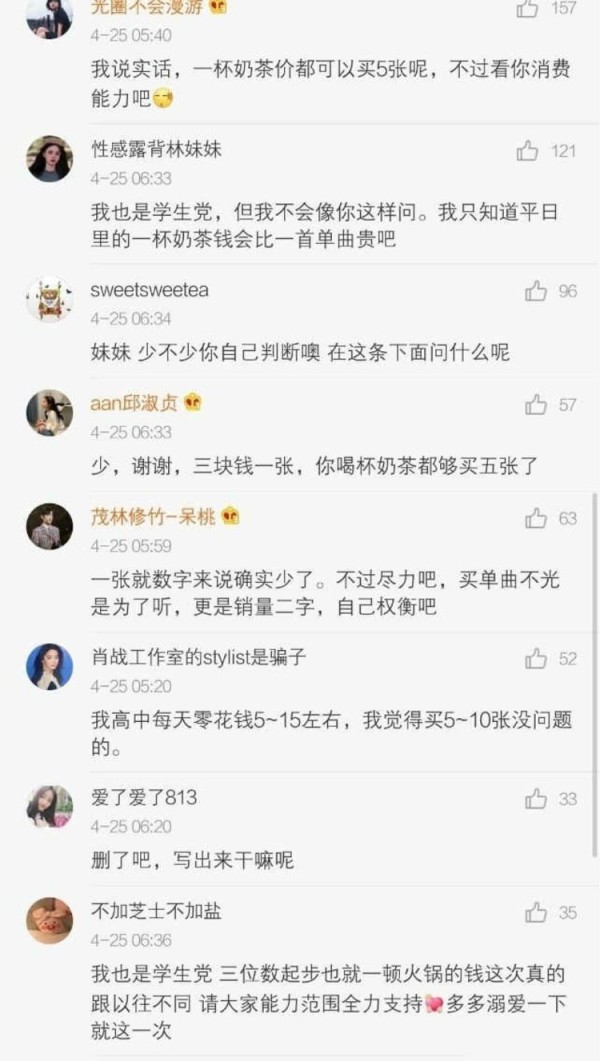Open username aan邱淑贞's profile

click(x=134, y=404)
